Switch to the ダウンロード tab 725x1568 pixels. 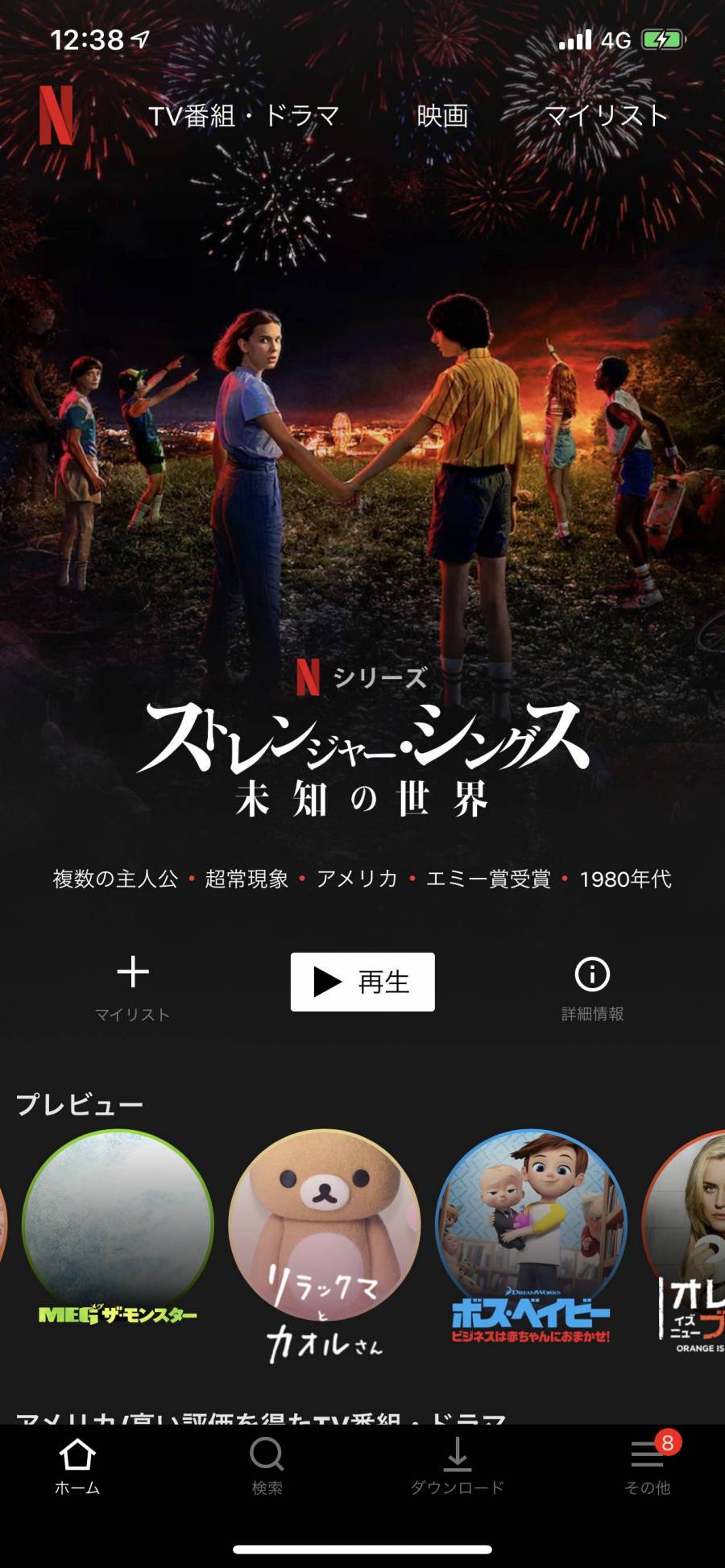click(x=457, y=1467)
